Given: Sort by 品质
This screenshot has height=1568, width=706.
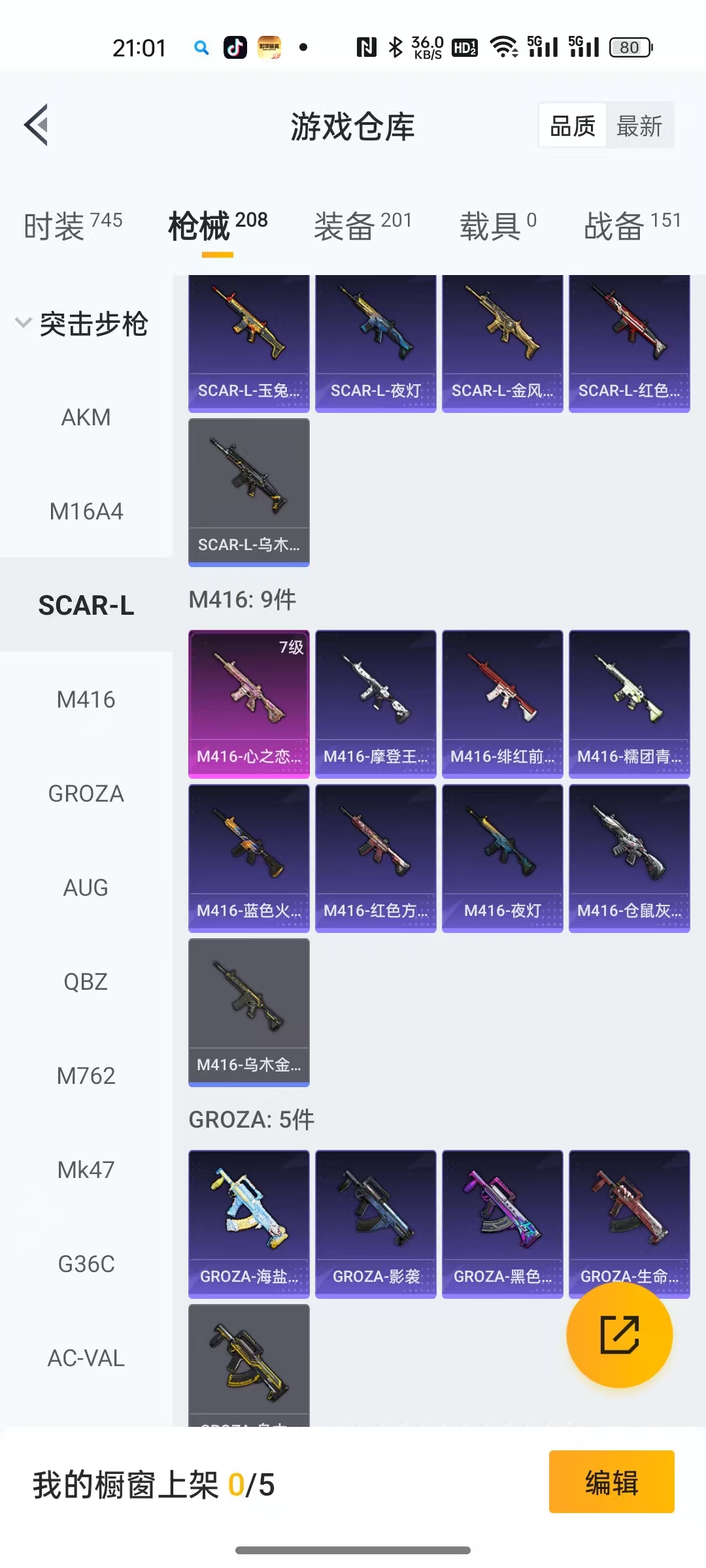Looking at the screenshot, I should [x=573, y=126].
